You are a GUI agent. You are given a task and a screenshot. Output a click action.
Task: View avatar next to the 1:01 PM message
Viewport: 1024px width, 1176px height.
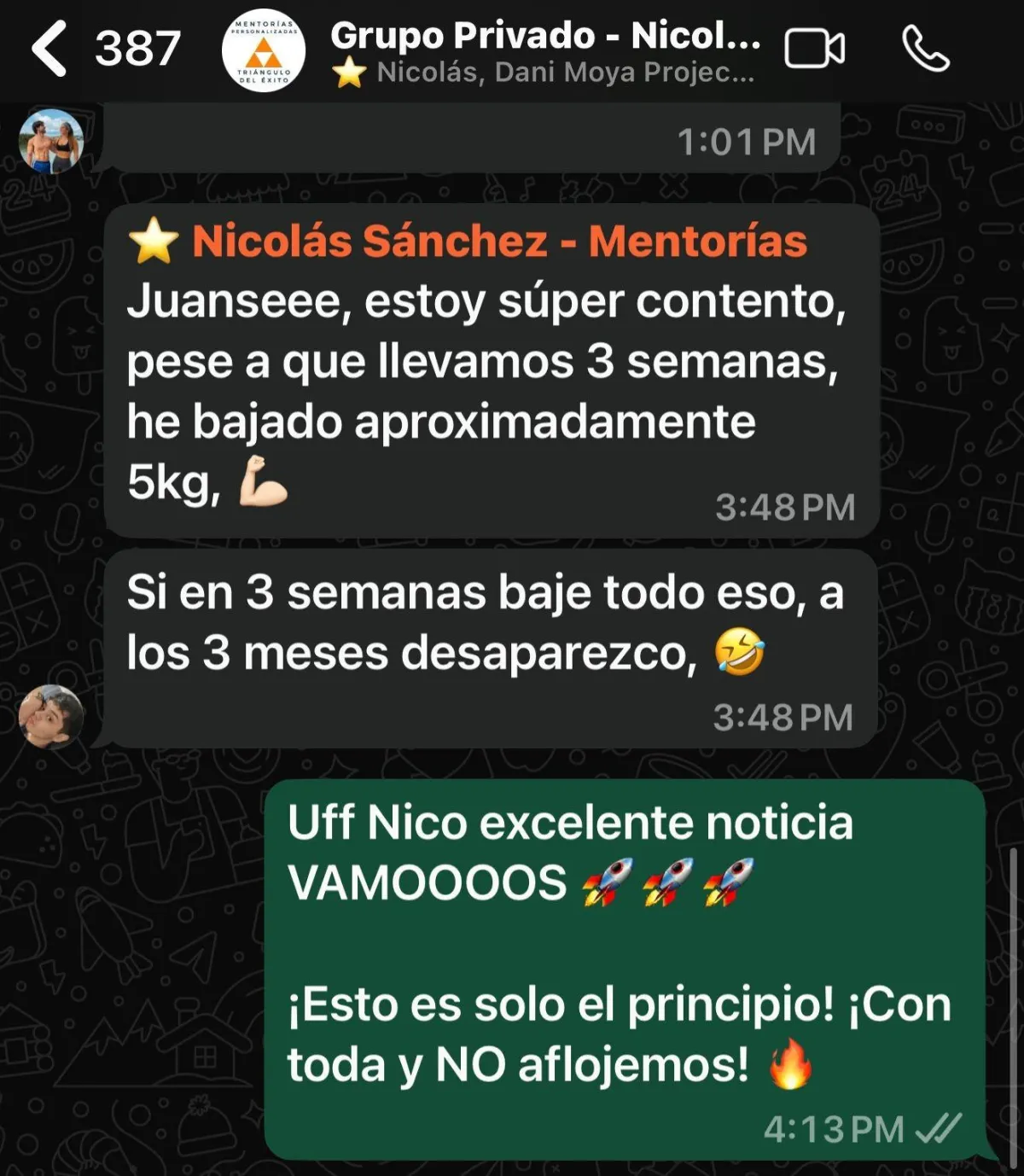point(52,142)
